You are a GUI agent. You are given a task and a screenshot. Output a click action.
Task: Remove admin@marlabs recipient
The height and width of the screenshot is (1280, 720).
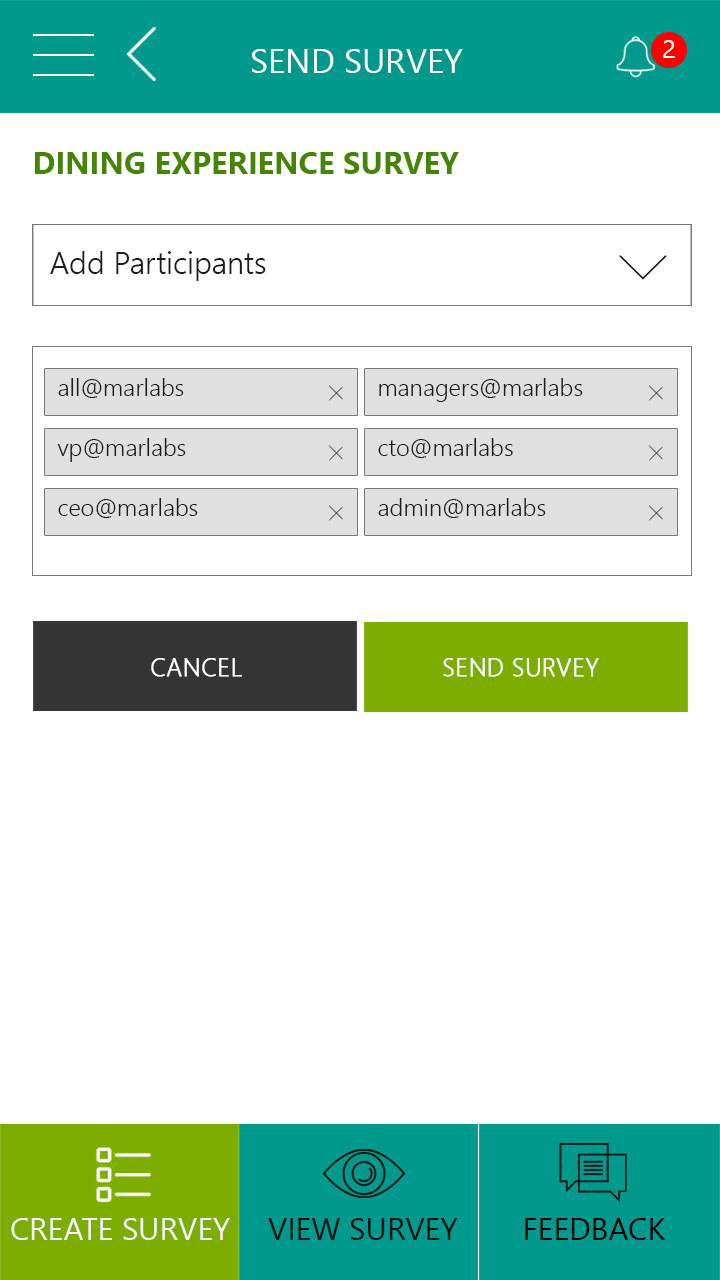[656, 513]
